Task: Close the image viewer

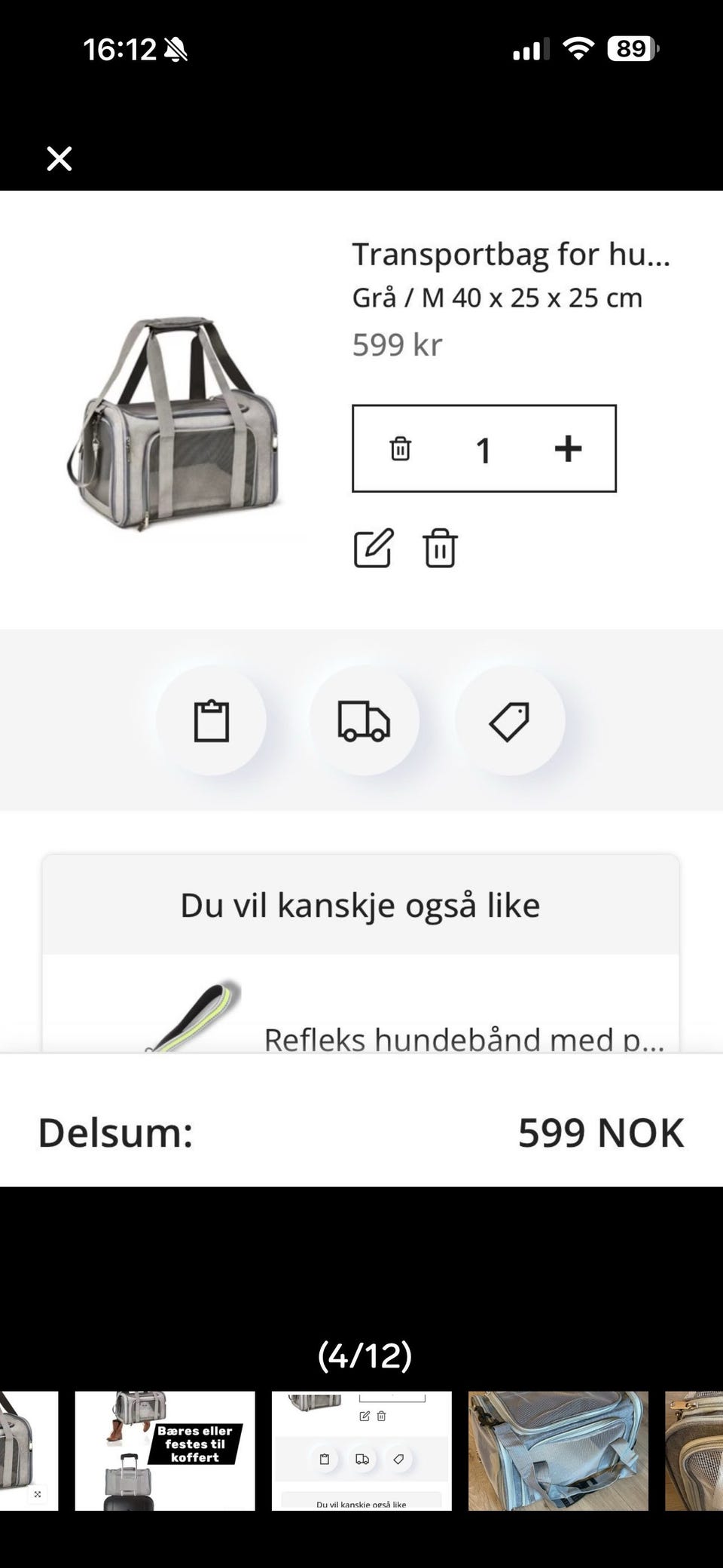Action: point(59,159)
